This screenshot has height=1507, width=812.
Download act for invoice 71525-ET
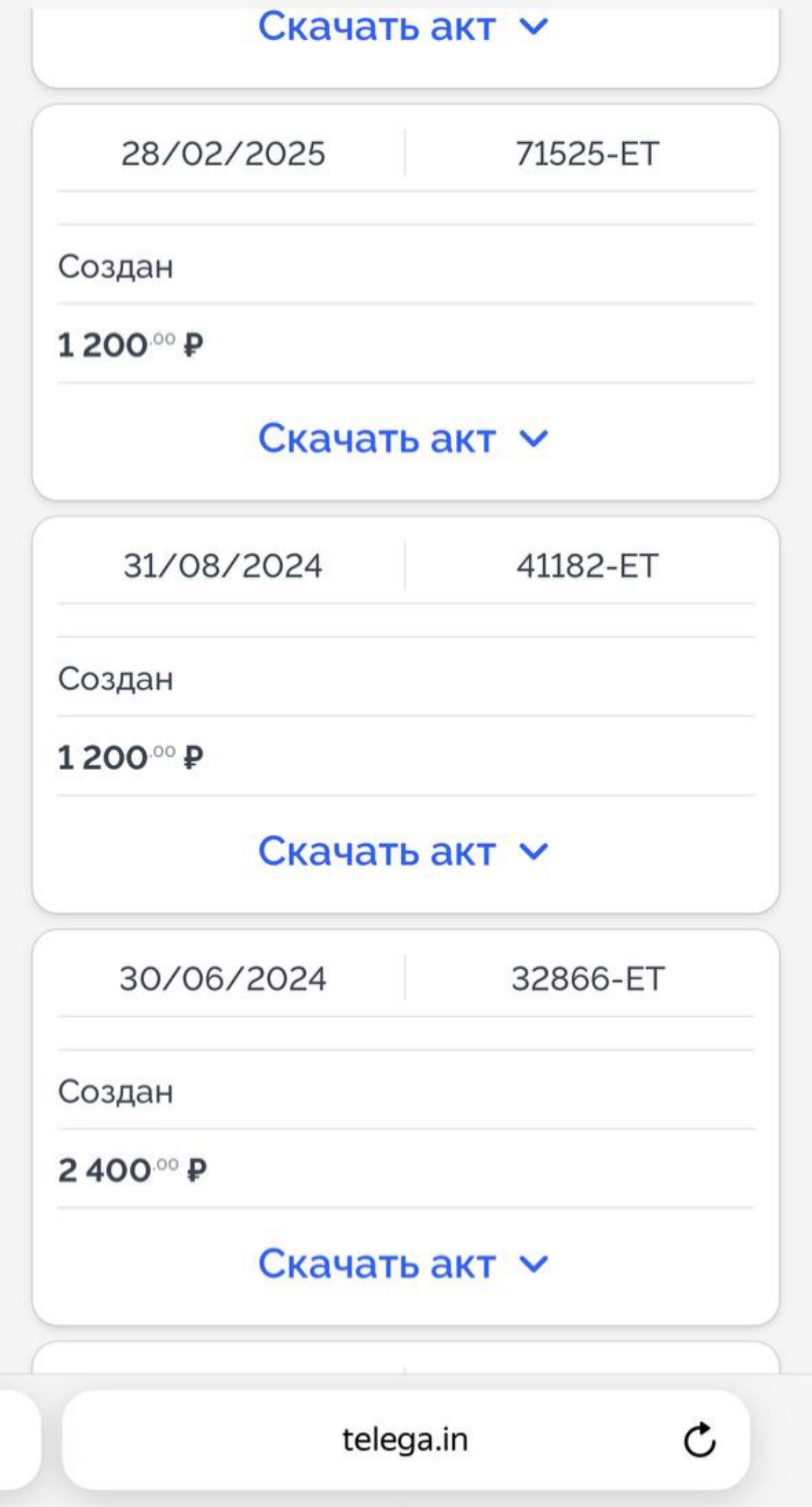(x=403, y=438)
